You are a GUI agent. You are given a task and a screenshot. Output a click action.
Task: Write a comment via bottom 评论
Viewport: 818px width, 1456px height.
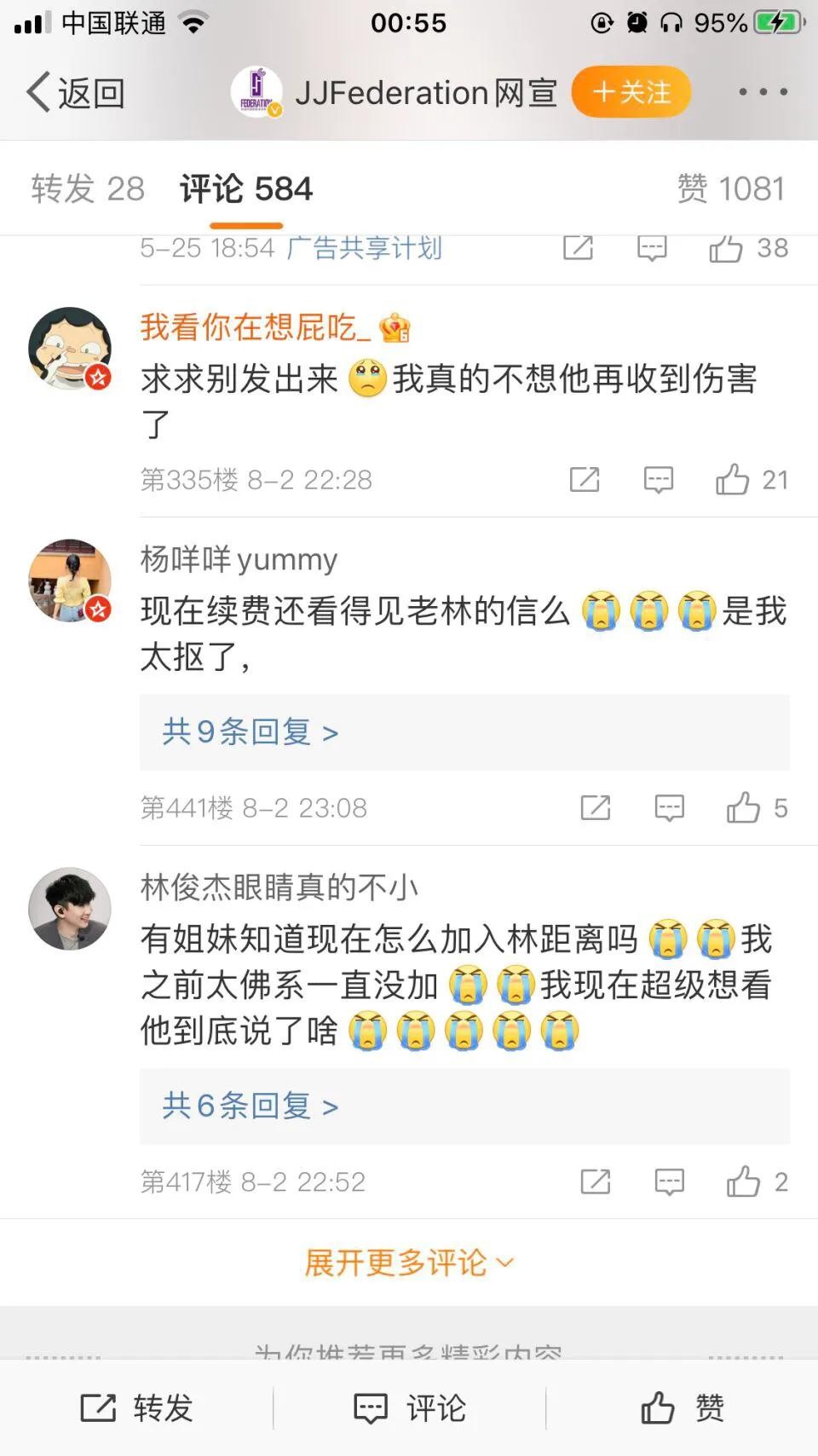coord(409,1408)
